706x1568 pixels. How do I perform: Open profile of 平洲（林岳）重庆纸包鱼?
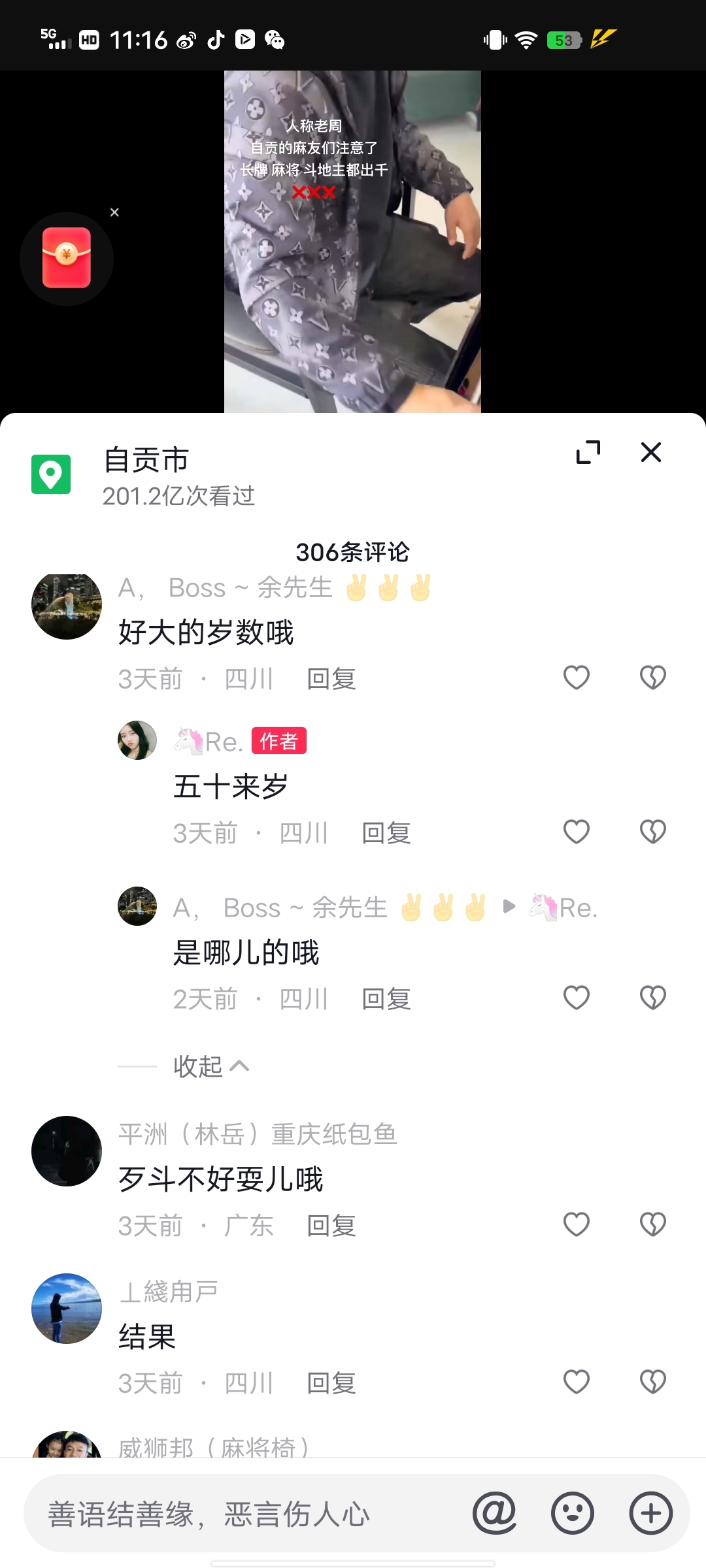click(67, 1151)
